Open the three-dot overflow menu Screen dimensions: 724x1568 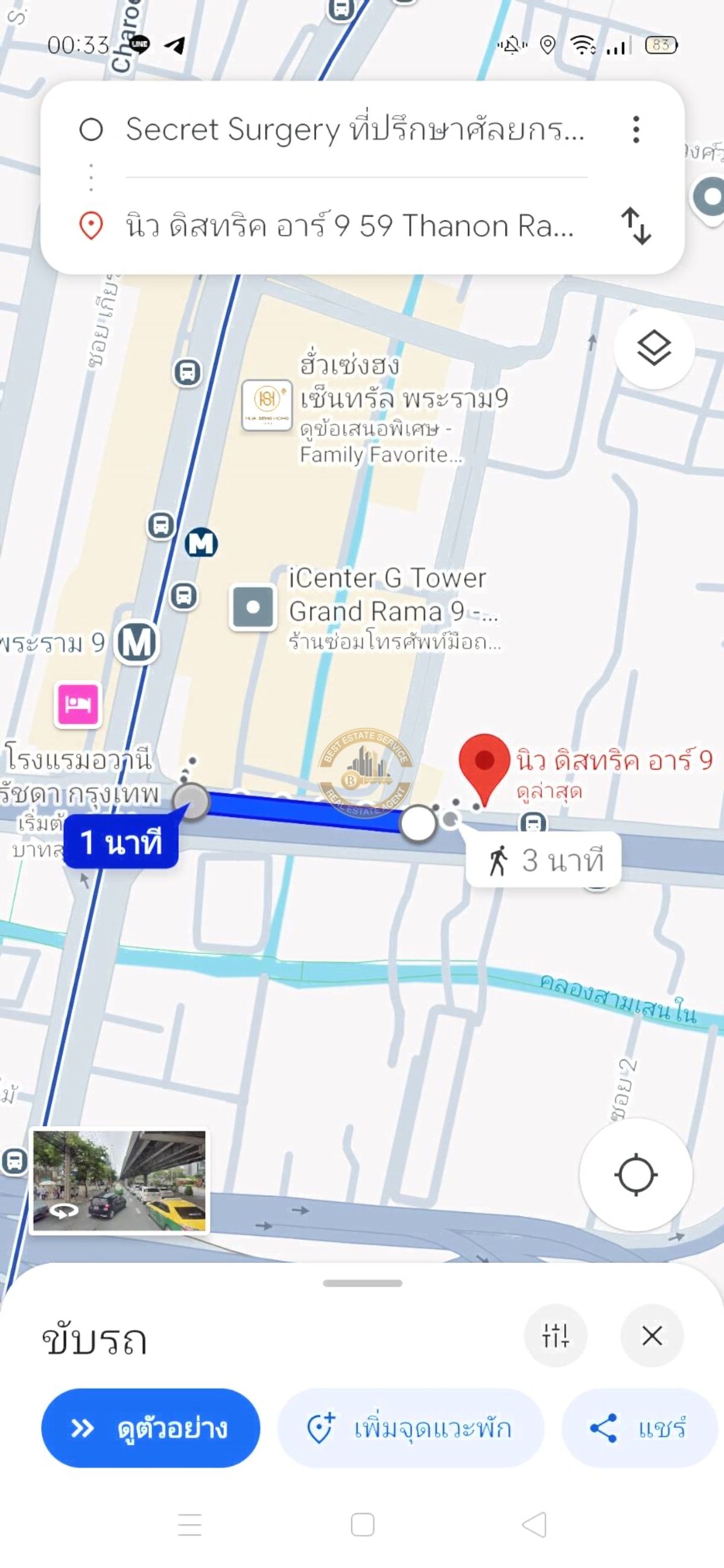pyautogui.click(x=636, y=130)
